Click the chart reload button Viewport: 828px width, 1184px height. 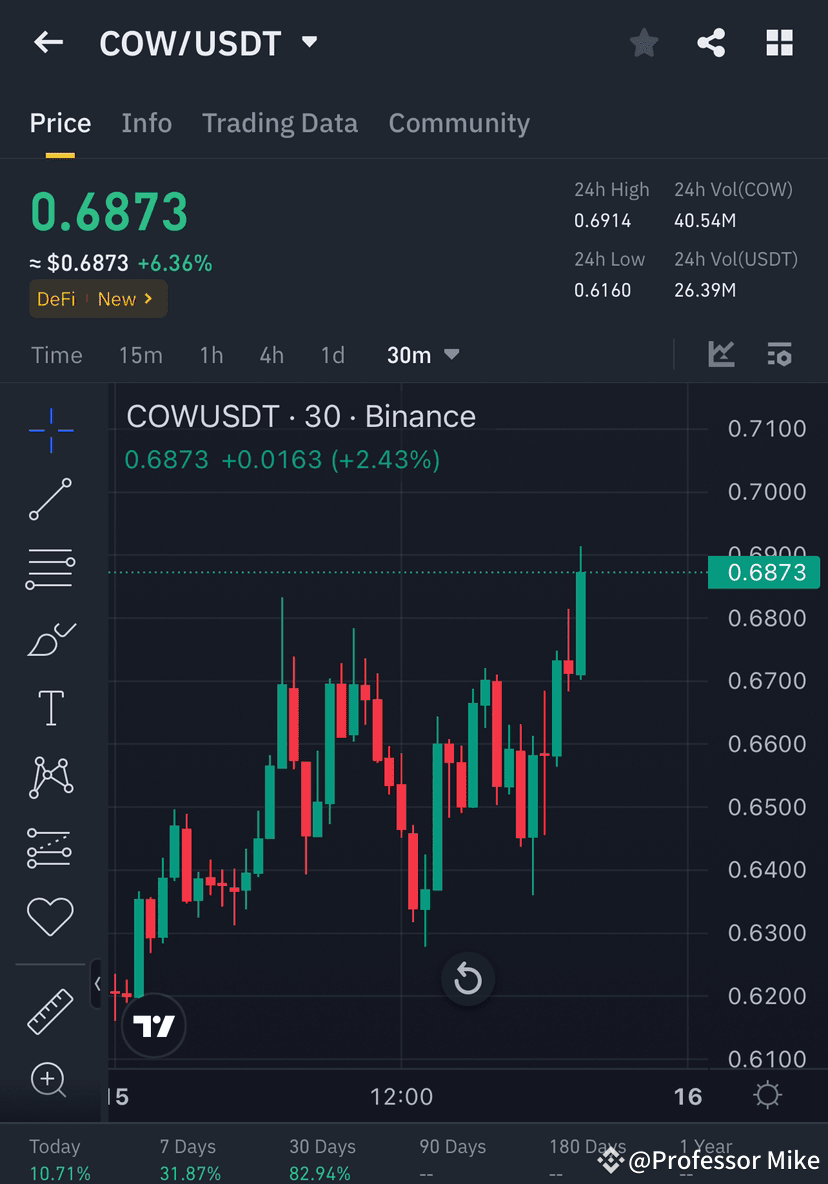tap(468, 979)
